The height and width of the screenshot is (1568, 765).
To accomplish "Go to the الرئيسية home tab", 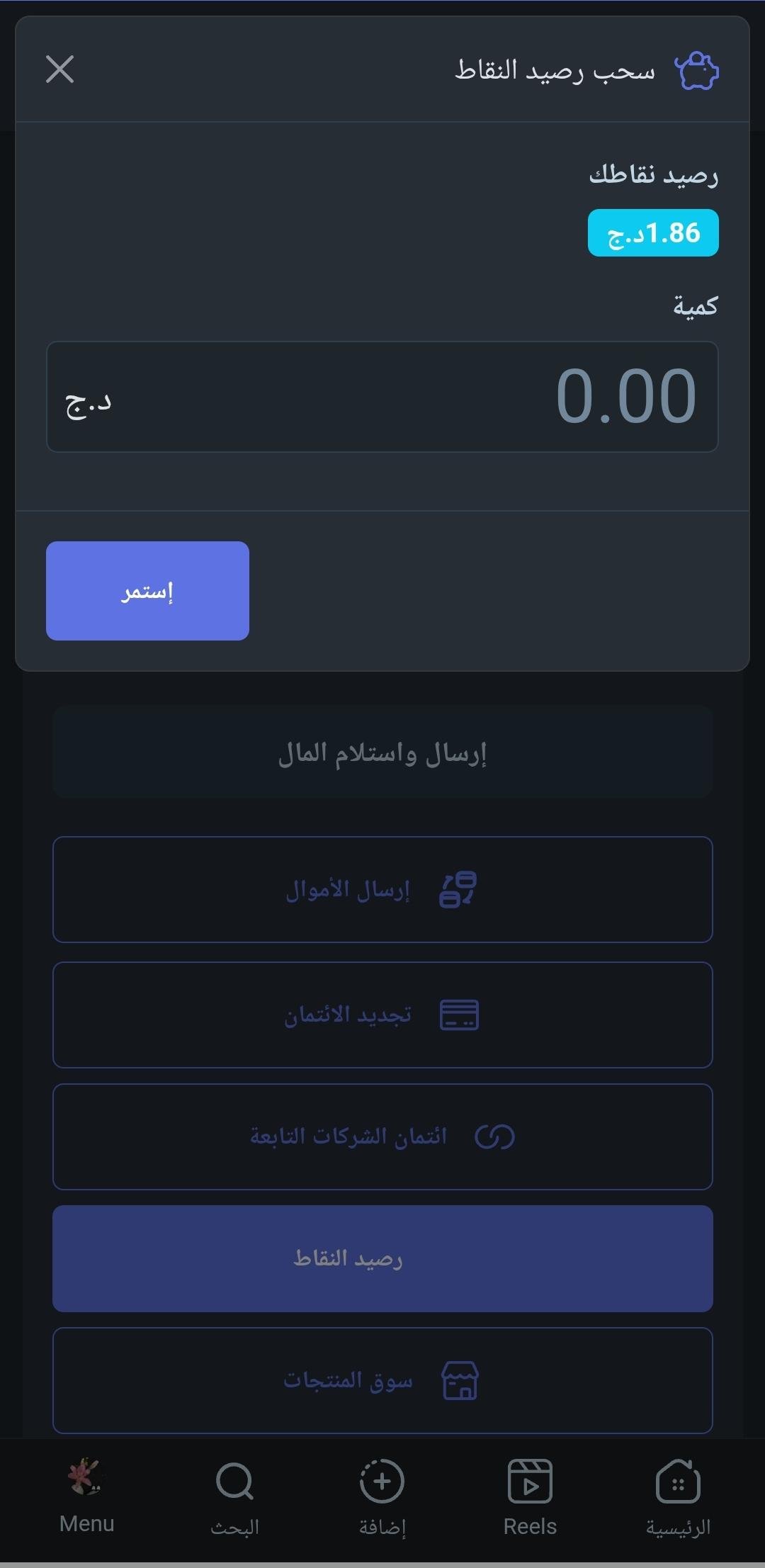I will (x=678, y=1496).
